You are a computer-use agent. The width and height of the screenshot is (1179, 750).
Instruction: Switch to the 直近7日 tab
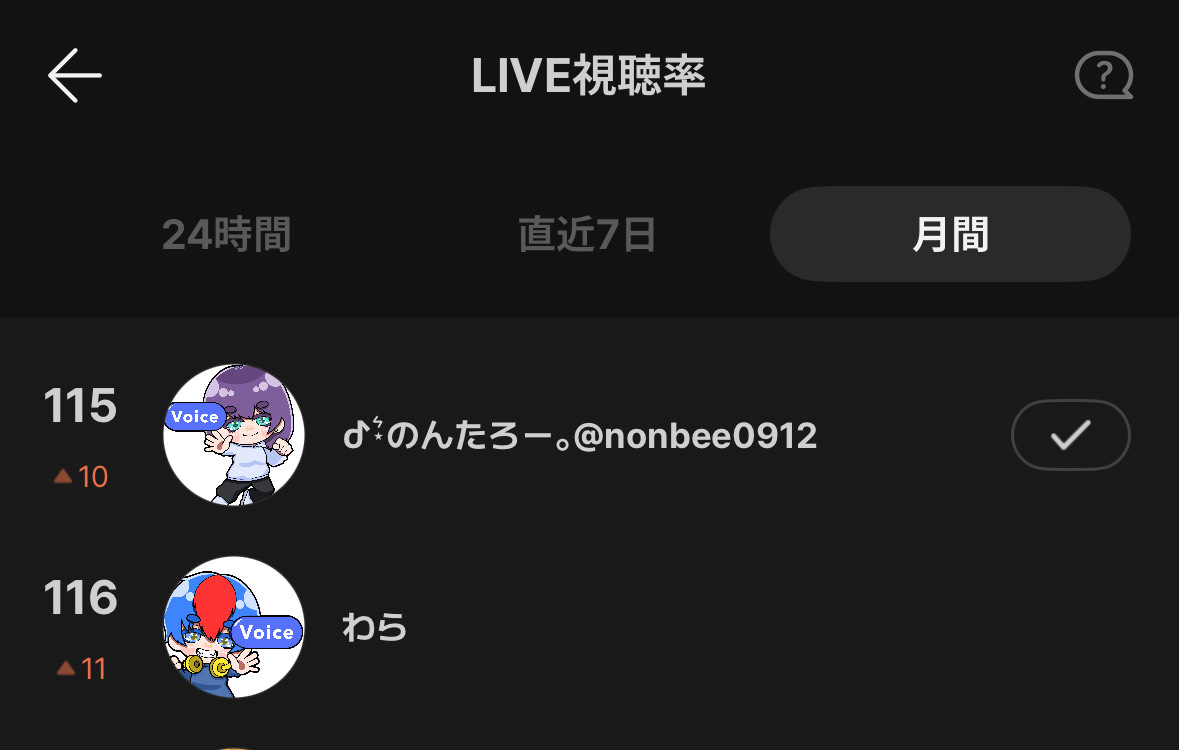tap(587, 235)
